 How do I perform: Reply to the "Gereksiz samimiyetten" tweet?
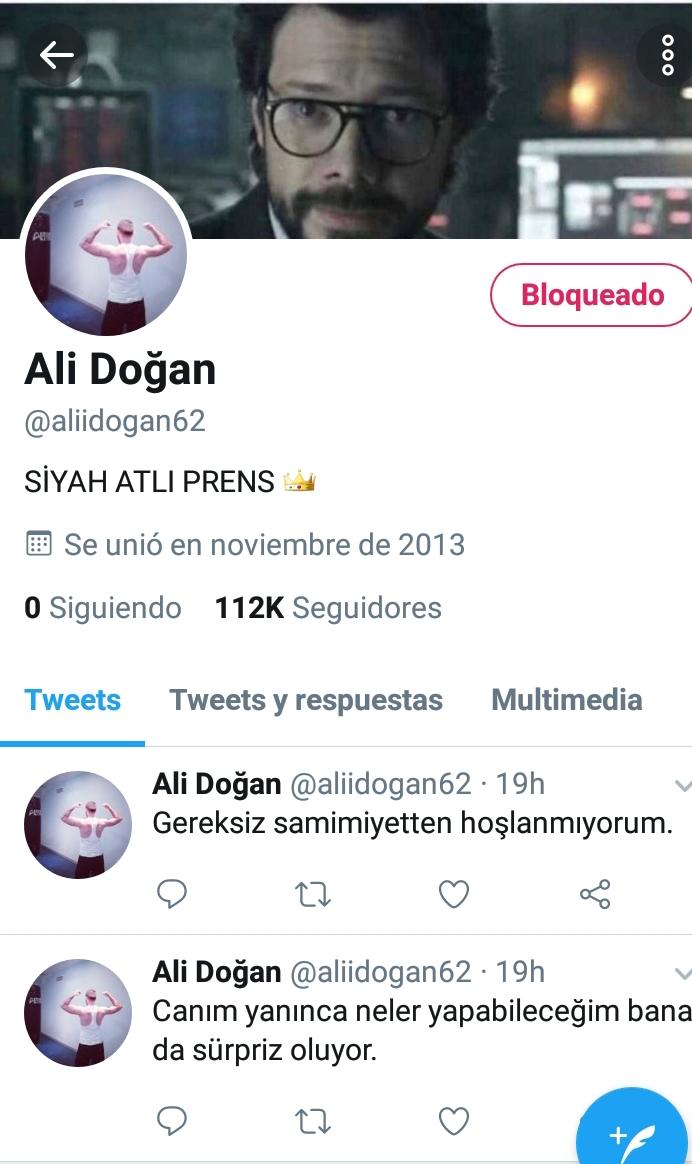[172, 893]
